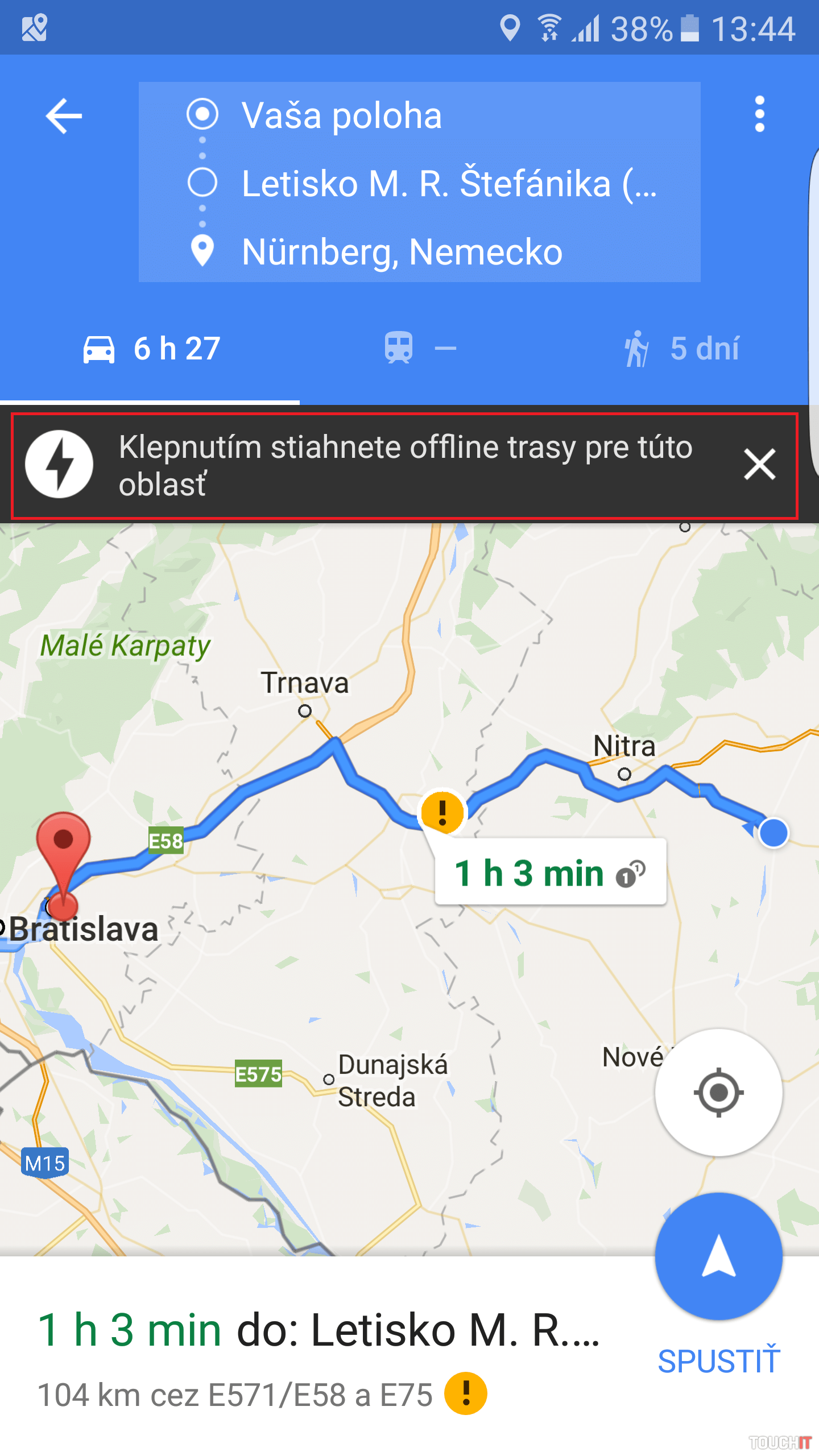This screenshot has width=819, height=1456.
Task: Select the driving tab showing 6 h 27
Action: click(x=151, y=348)
